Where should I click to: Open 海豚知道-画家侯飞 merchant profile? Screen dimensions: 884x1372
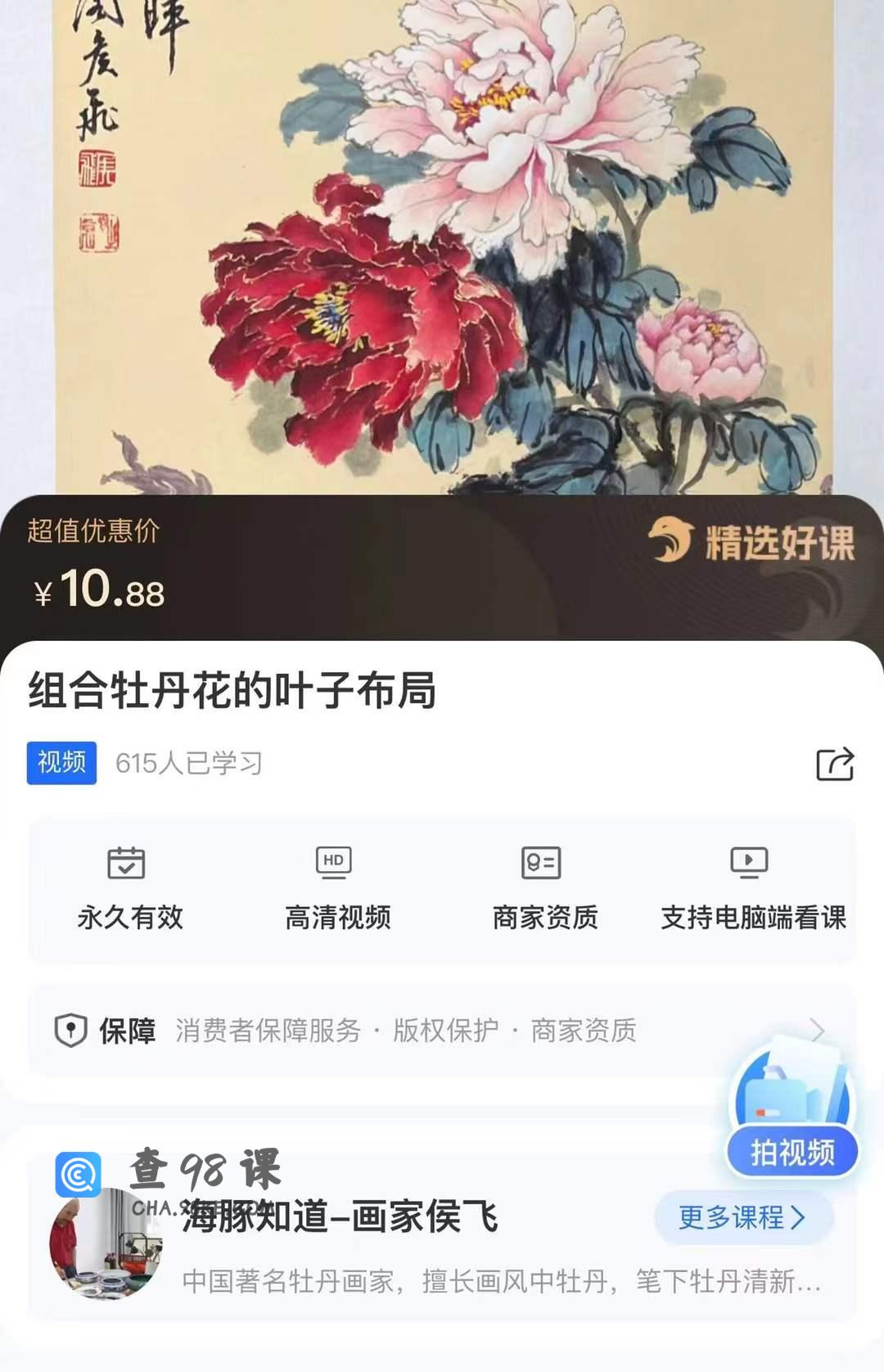click(x=339, y=1217)
